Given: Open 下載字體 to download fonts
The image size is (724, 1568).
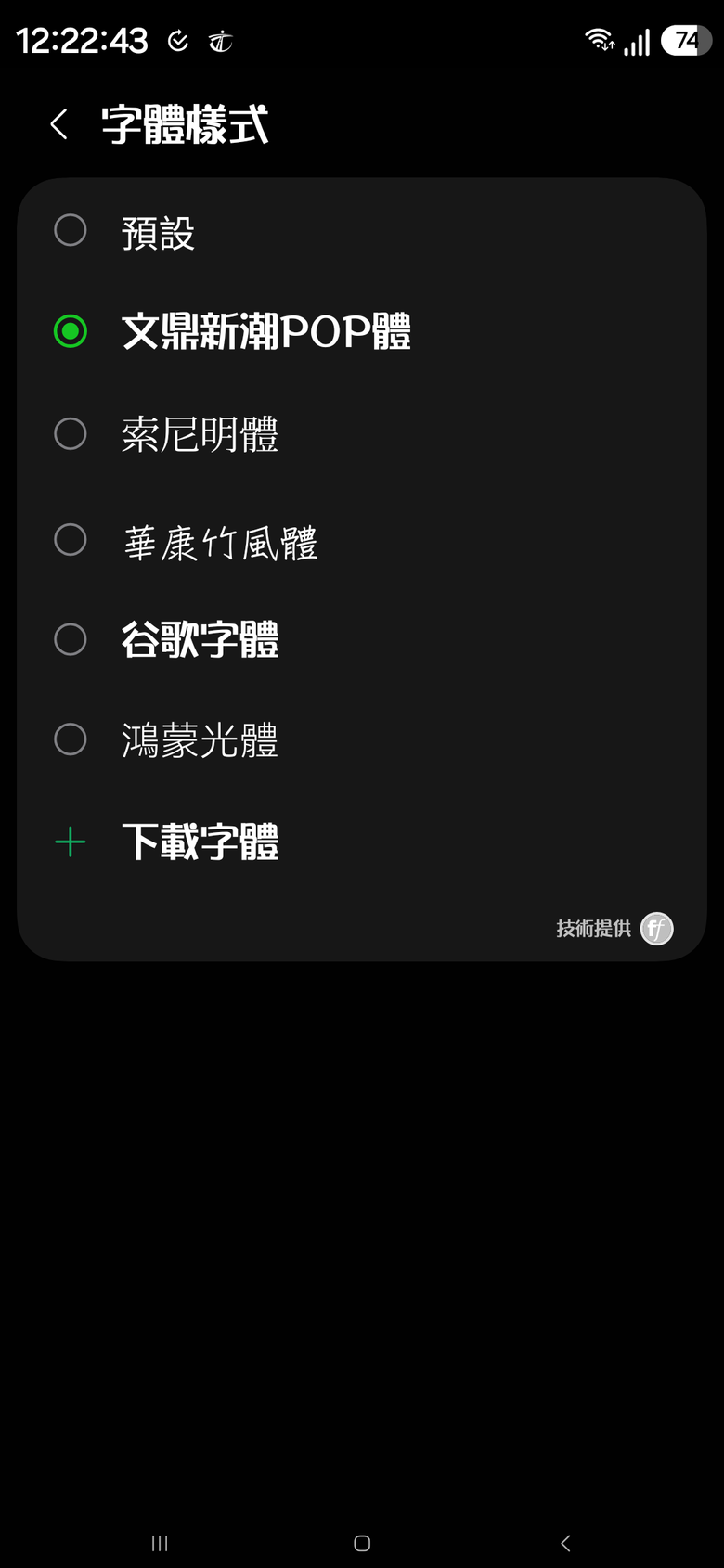Looking at the screenshot, I should (200, 842).
